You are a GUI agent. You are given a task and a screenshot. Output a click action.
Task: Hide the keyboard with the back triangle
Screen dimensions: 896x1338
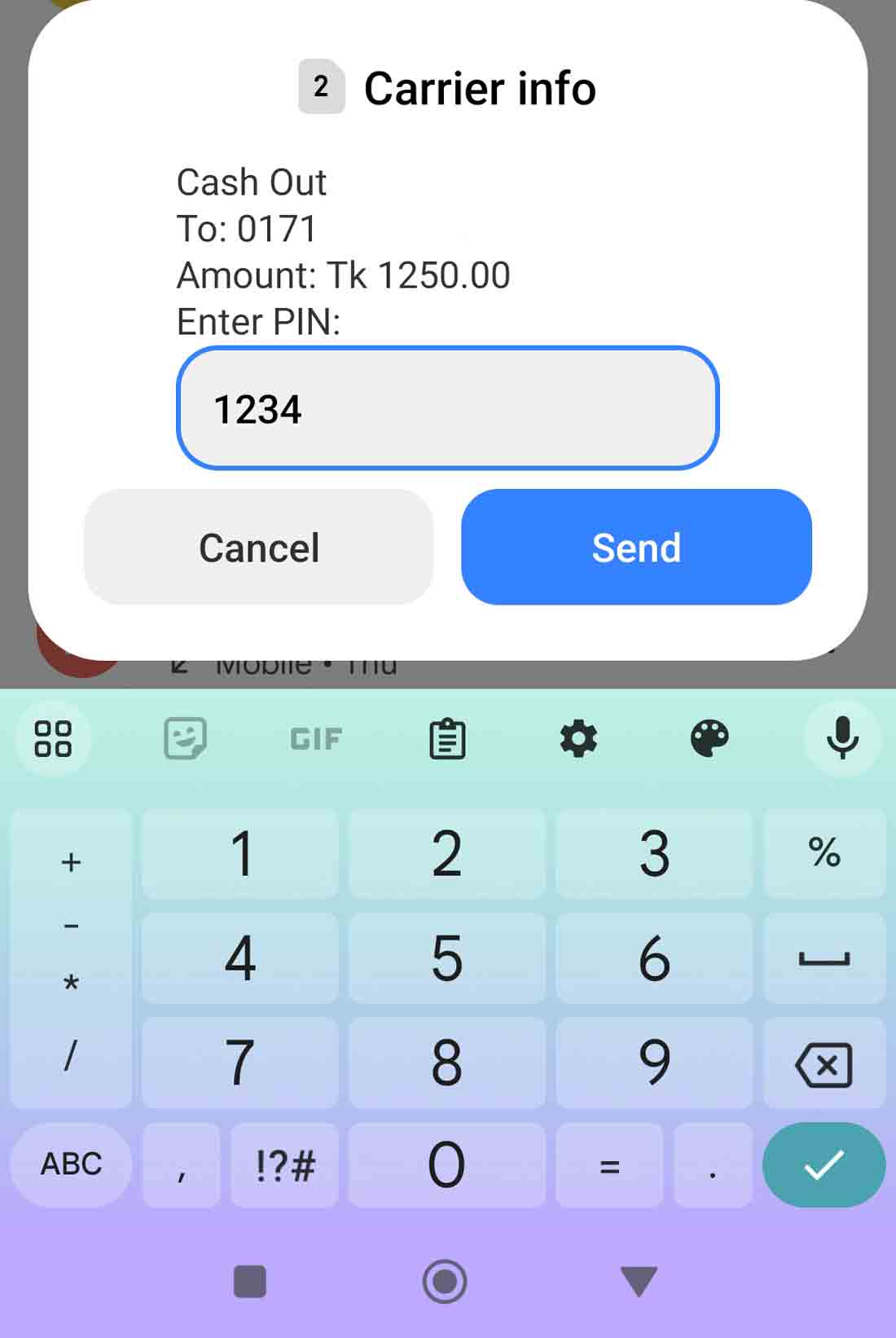click(639, 1281)
